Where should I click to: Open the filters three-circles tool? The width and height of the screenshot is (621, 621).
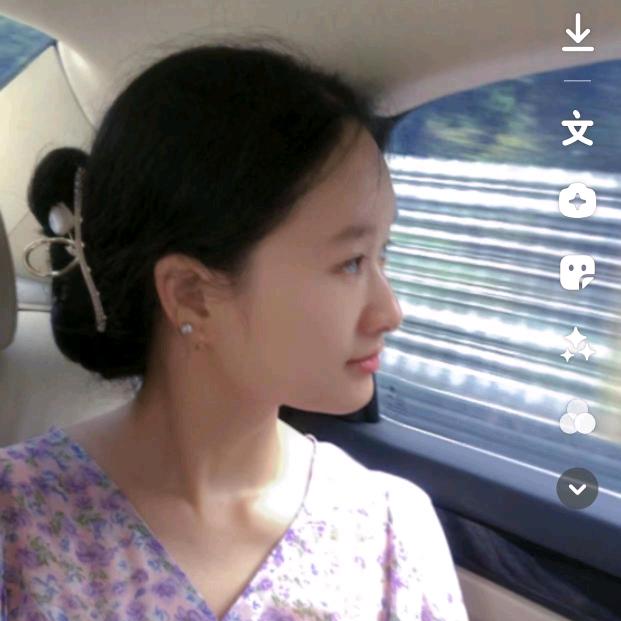point(577,417)
